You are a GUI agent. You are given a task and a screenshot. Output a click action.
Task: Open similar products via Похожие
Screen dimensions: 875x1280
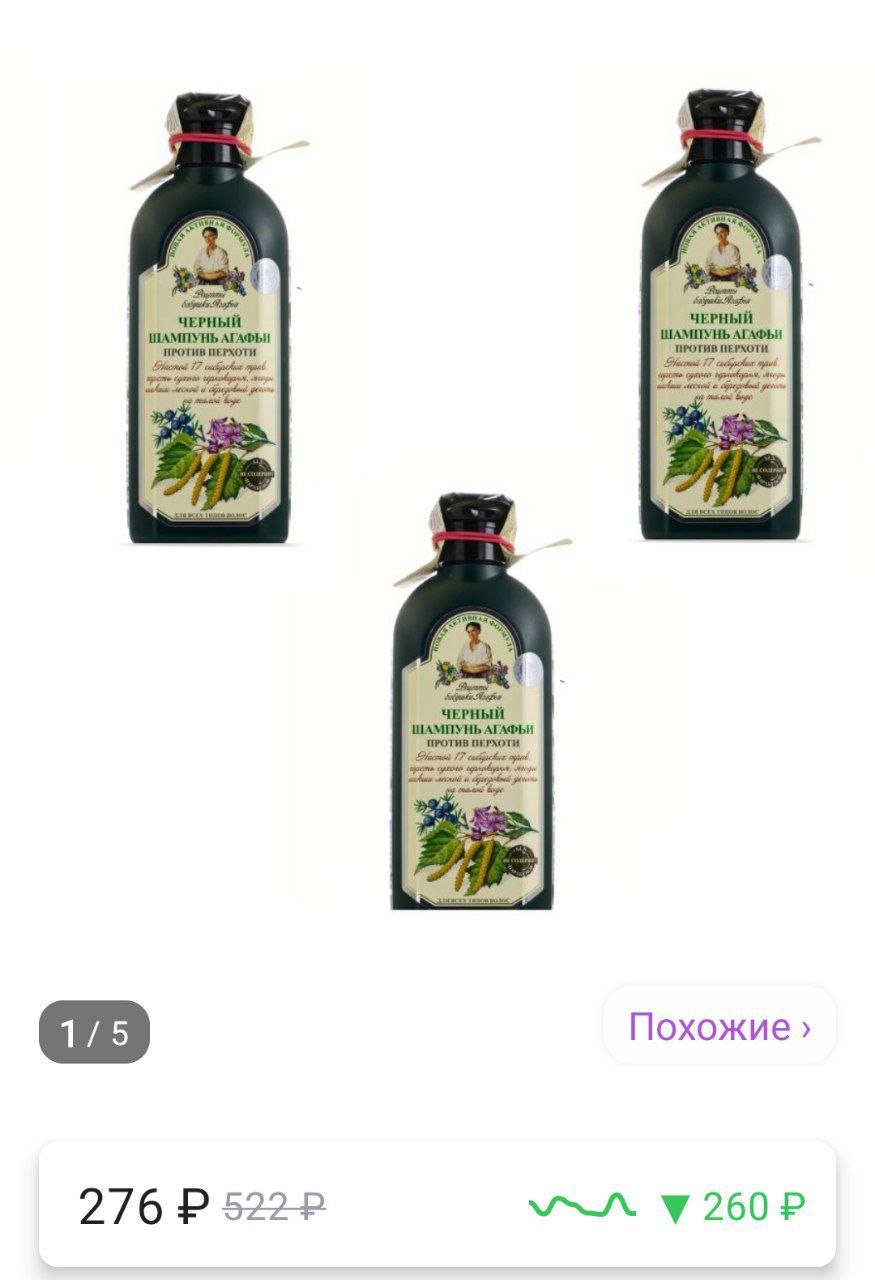719,1027
